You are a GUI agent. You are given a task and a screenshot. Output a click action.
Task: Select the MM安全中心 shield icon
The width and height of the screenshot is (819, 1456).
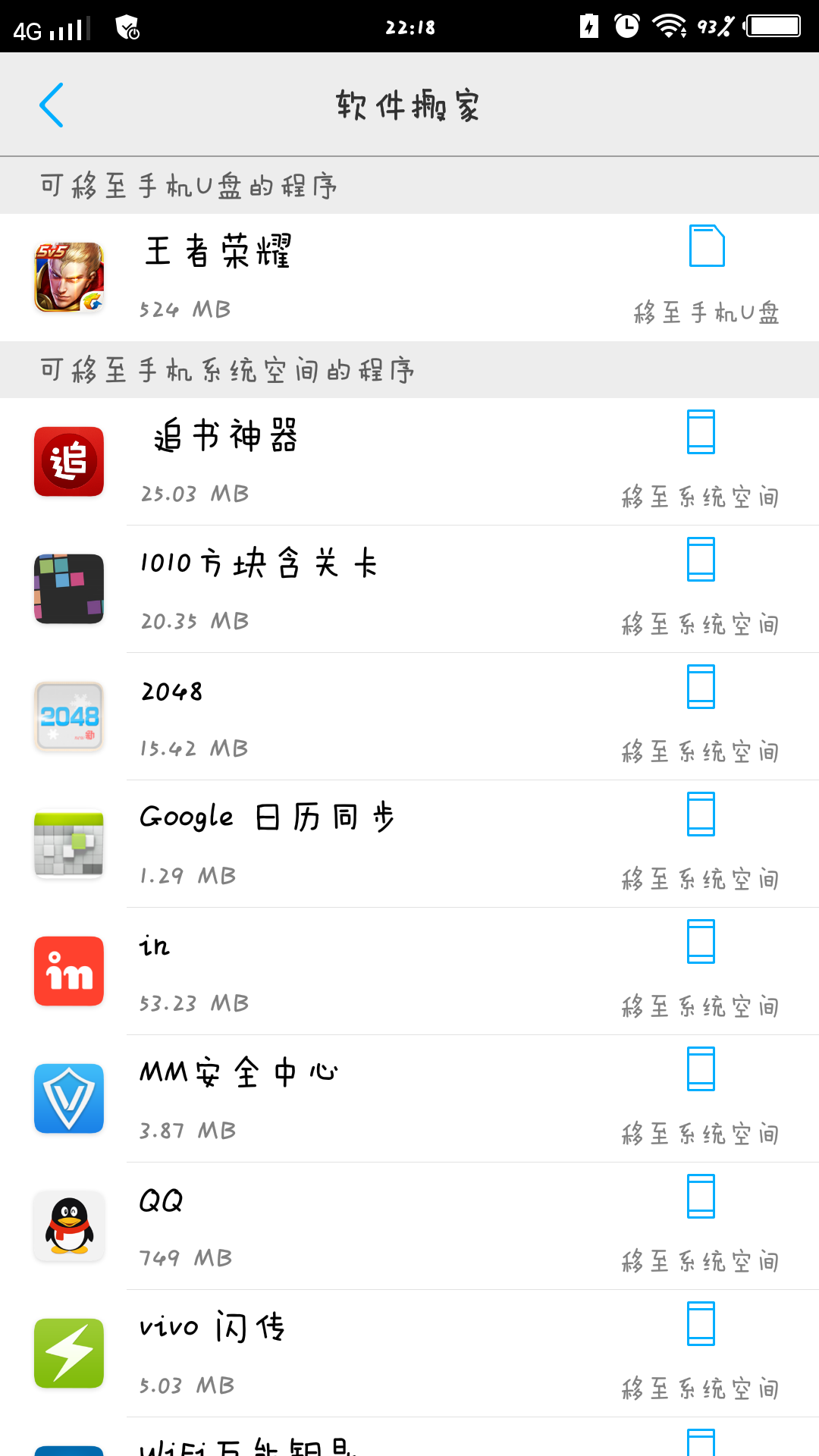(x=68, y=1099)
